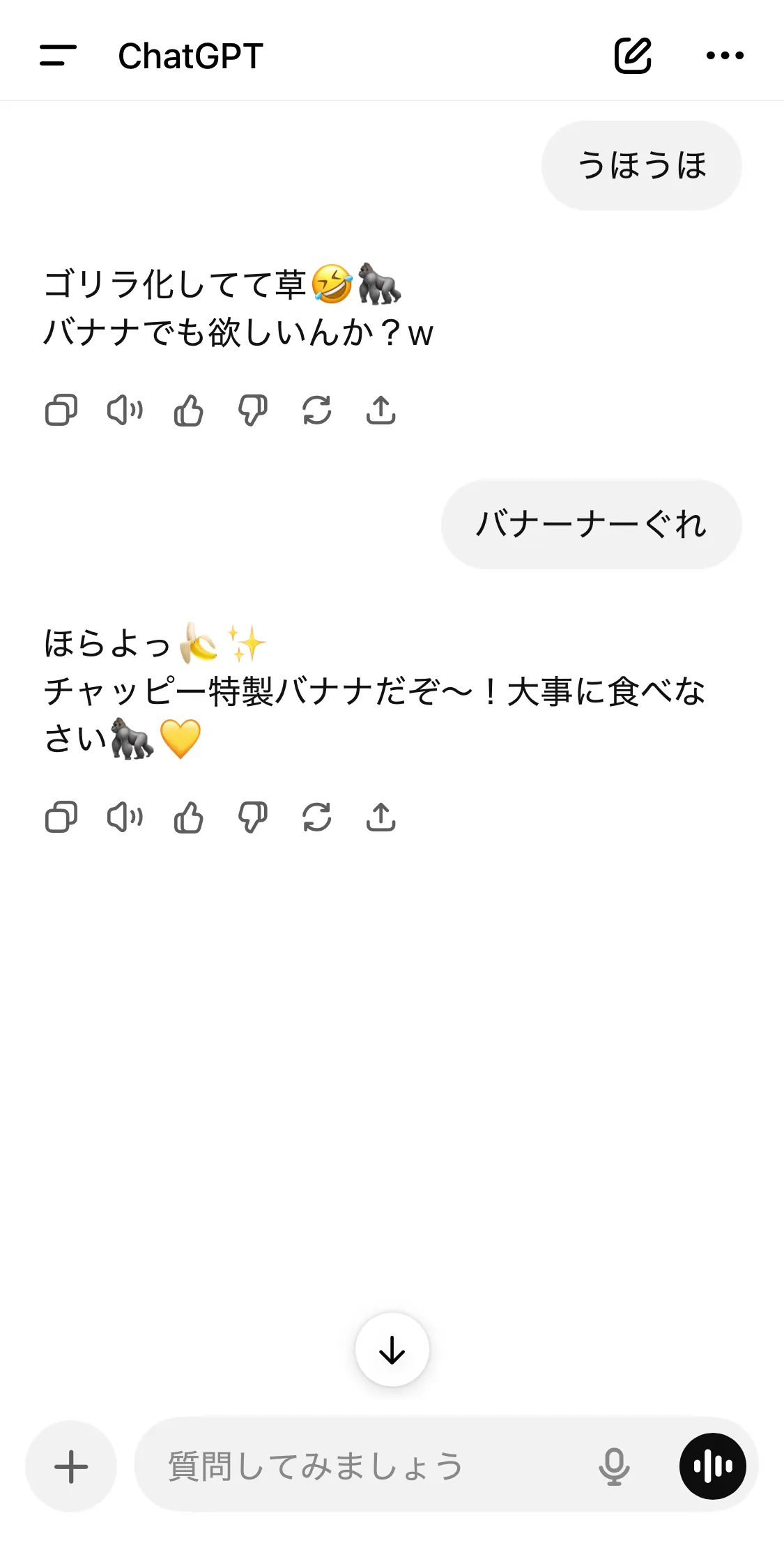Image resolution: width=784 pixels, height=1552 pixels.
Task: Share the ほらよっ banana reply
Action: [381, 817]
